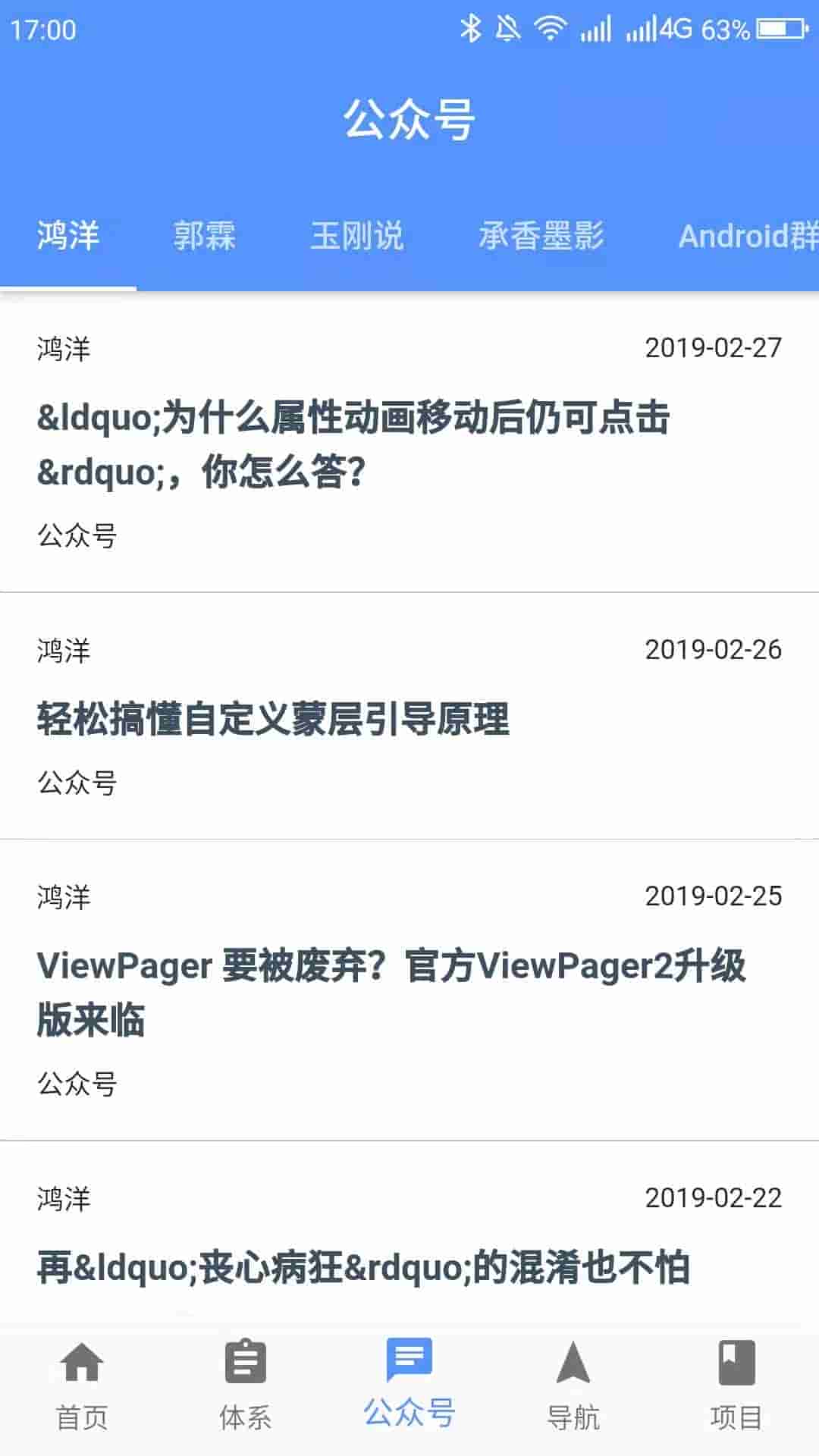Go to the 首页 bottom tab
Viewport: 819px width, 1456px height.
[82, 1385]
